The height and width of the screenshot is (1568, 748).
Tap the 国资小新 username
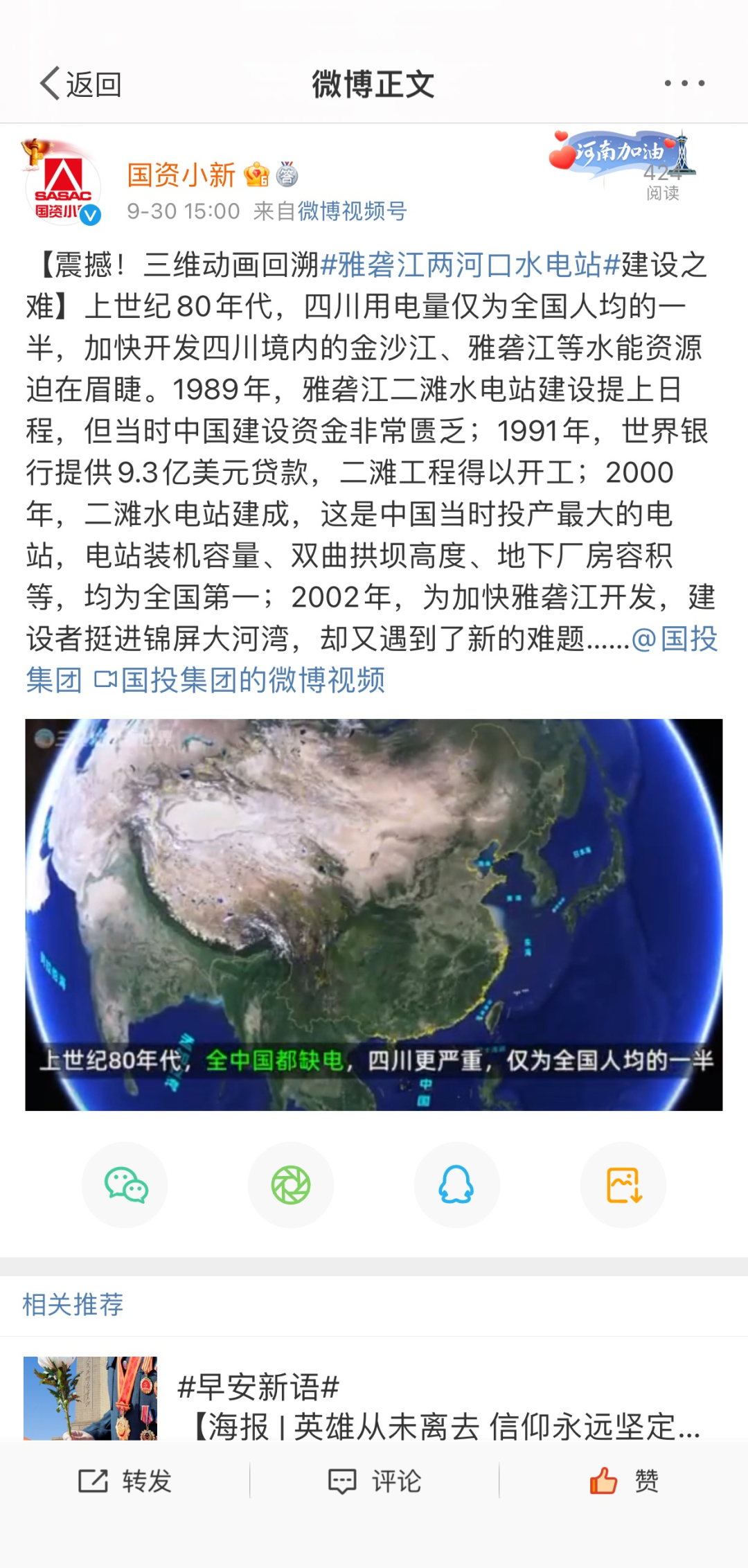pos(181,175)
